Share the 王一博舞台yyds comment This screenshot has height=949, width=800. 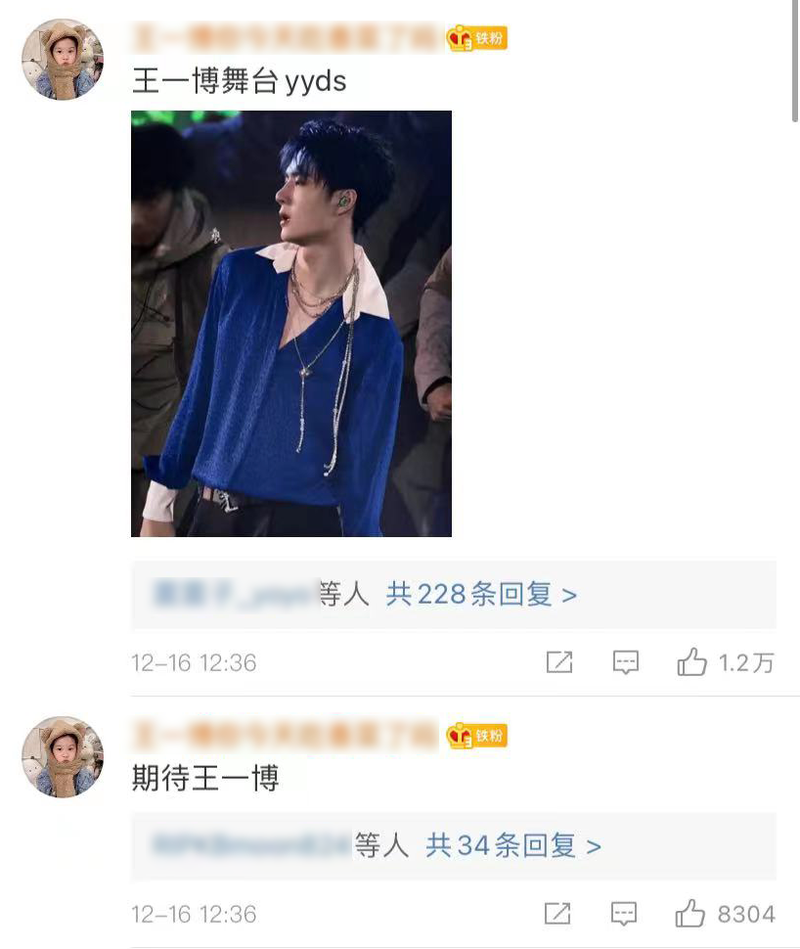(x=559, y=662)
